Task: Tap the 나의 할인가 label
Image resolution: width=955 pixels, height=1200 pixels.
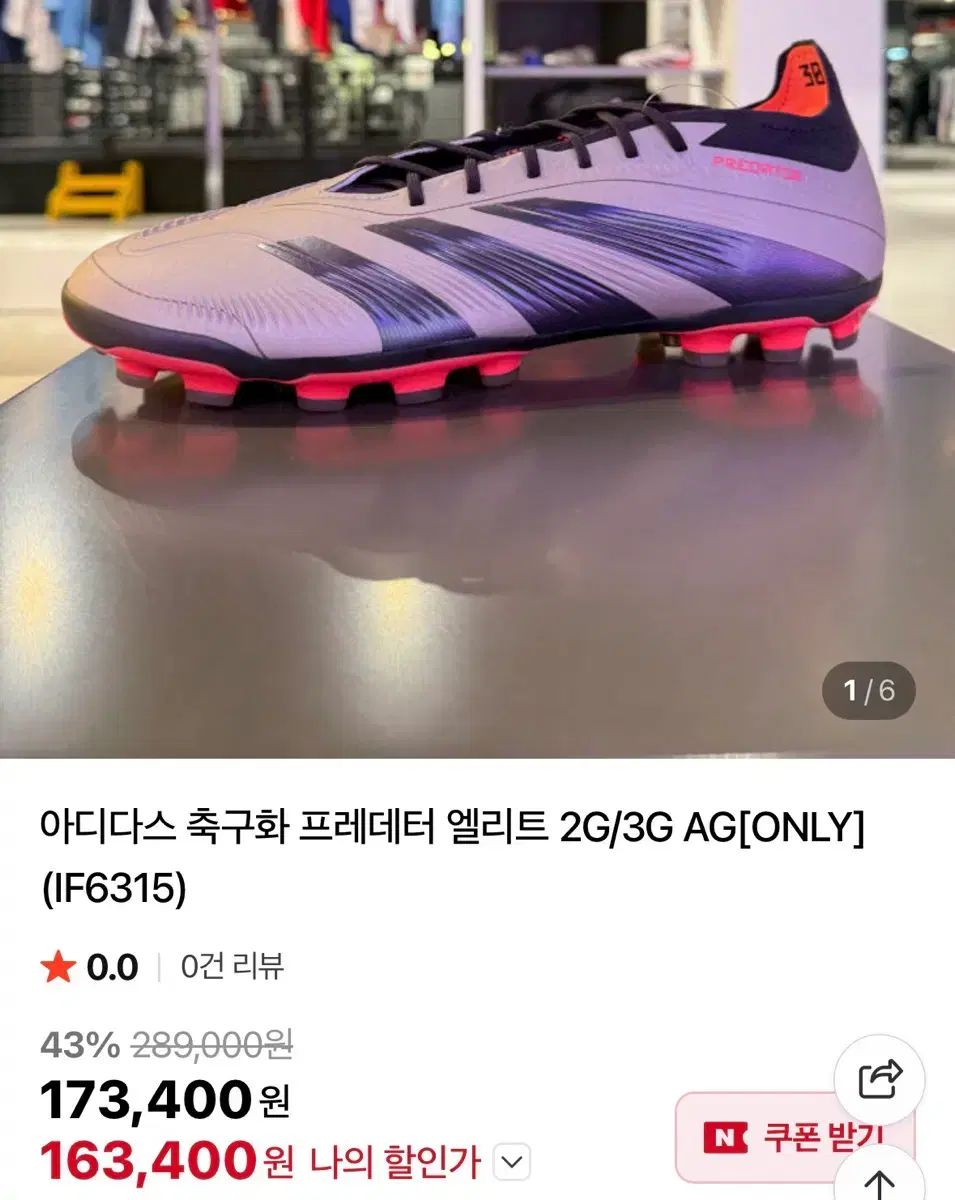Action: click(x=395, y=1163)
